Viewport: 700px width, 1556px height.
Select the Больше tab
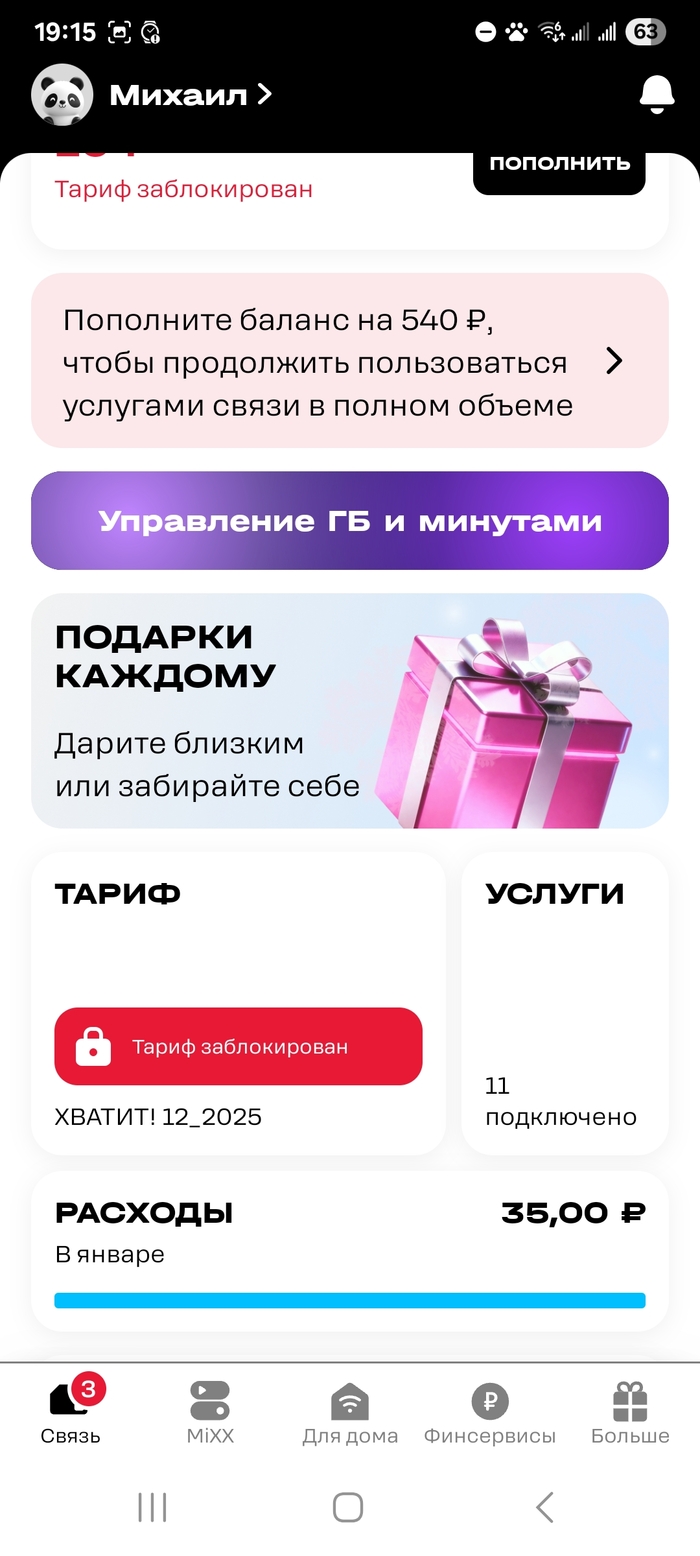tap(630, 1412)
